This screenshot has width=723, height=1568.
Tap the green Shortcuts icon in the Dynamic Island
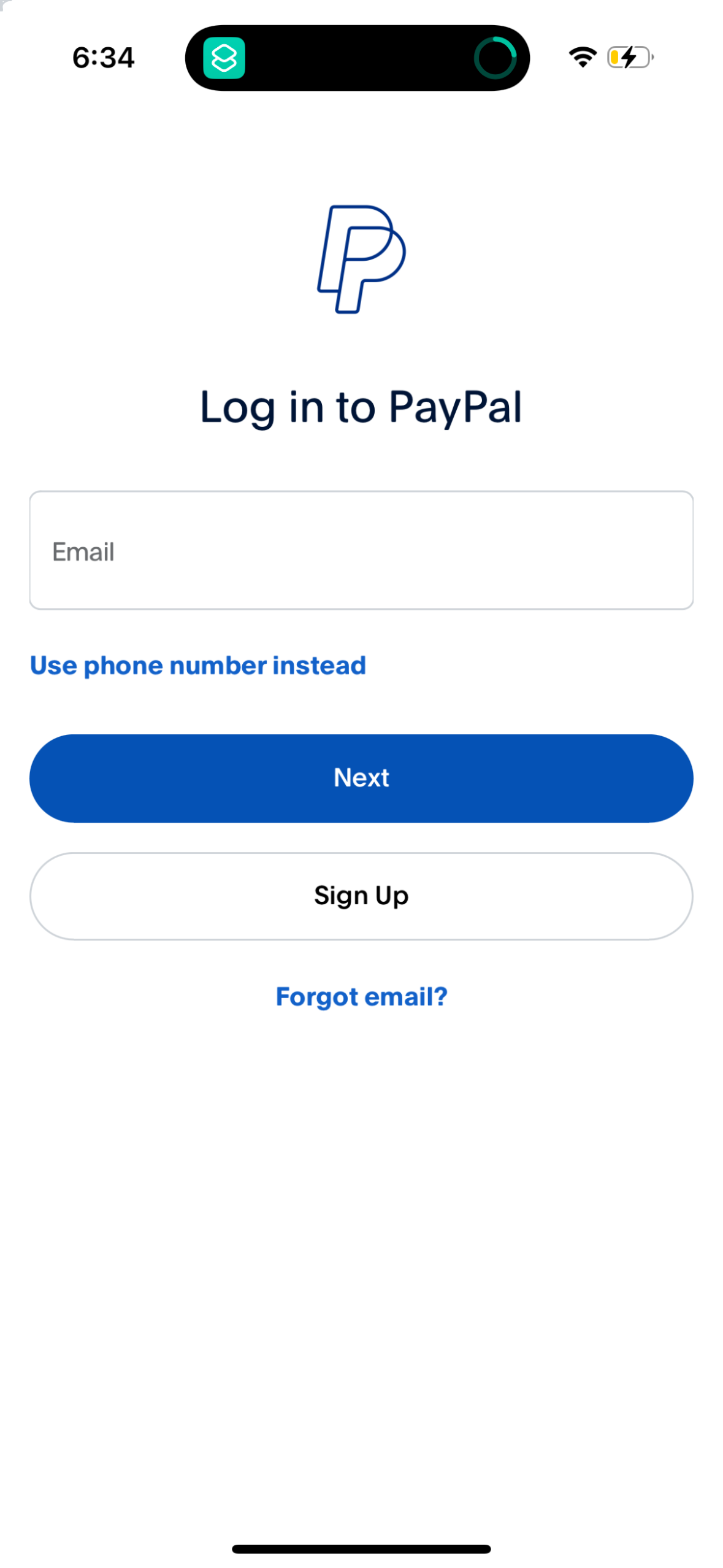coord(225,58)
